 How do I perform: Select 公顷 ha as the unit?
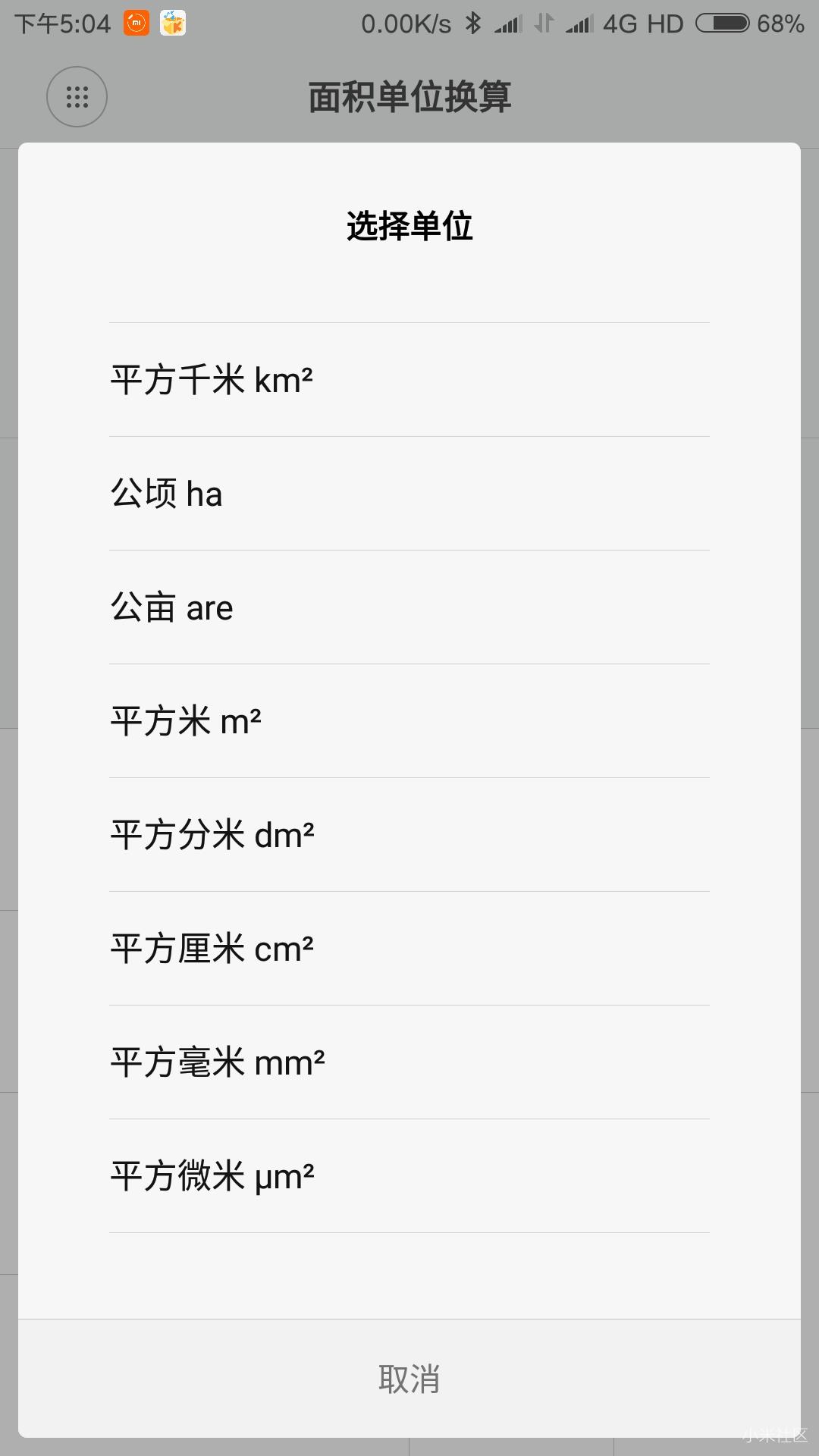pos(409,492)
